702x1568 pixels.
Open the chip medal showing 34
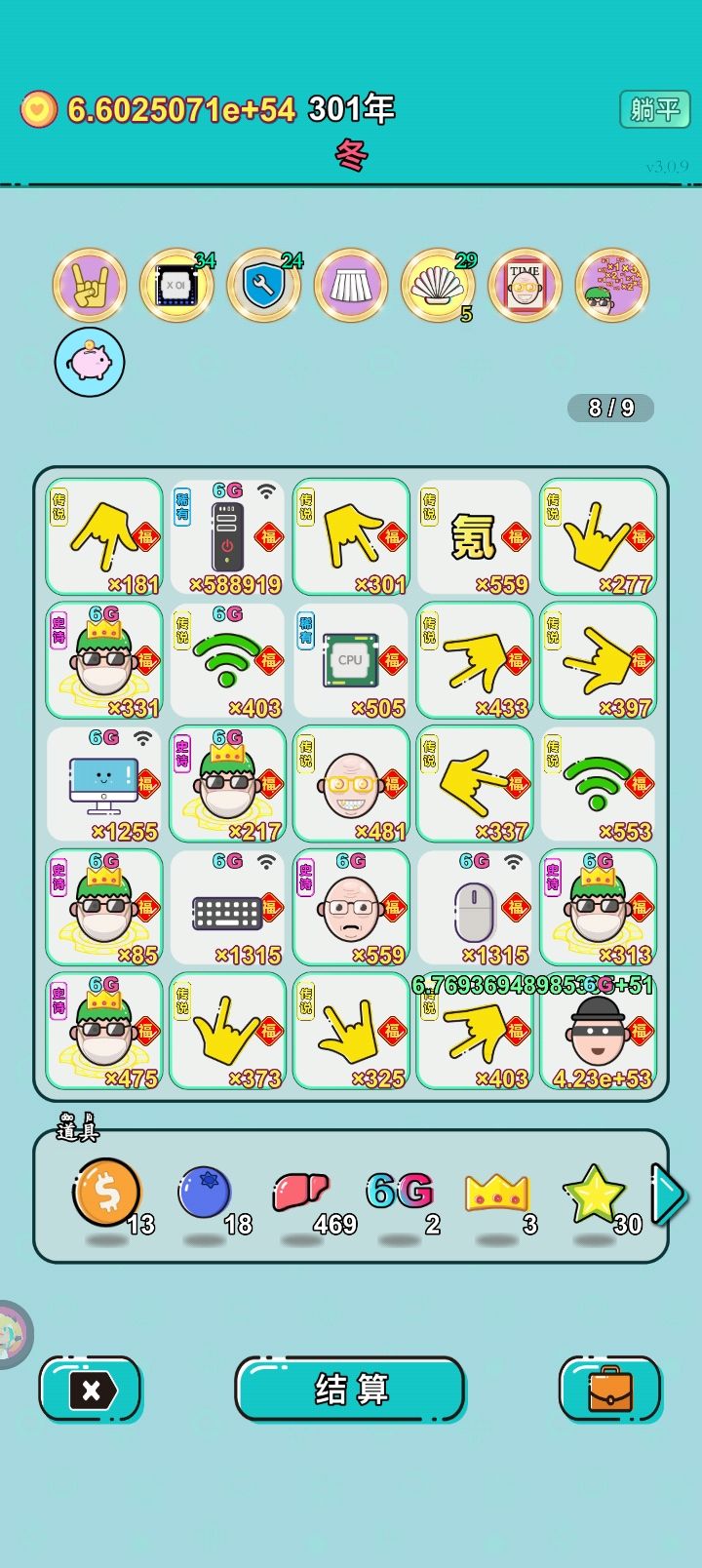175,286
